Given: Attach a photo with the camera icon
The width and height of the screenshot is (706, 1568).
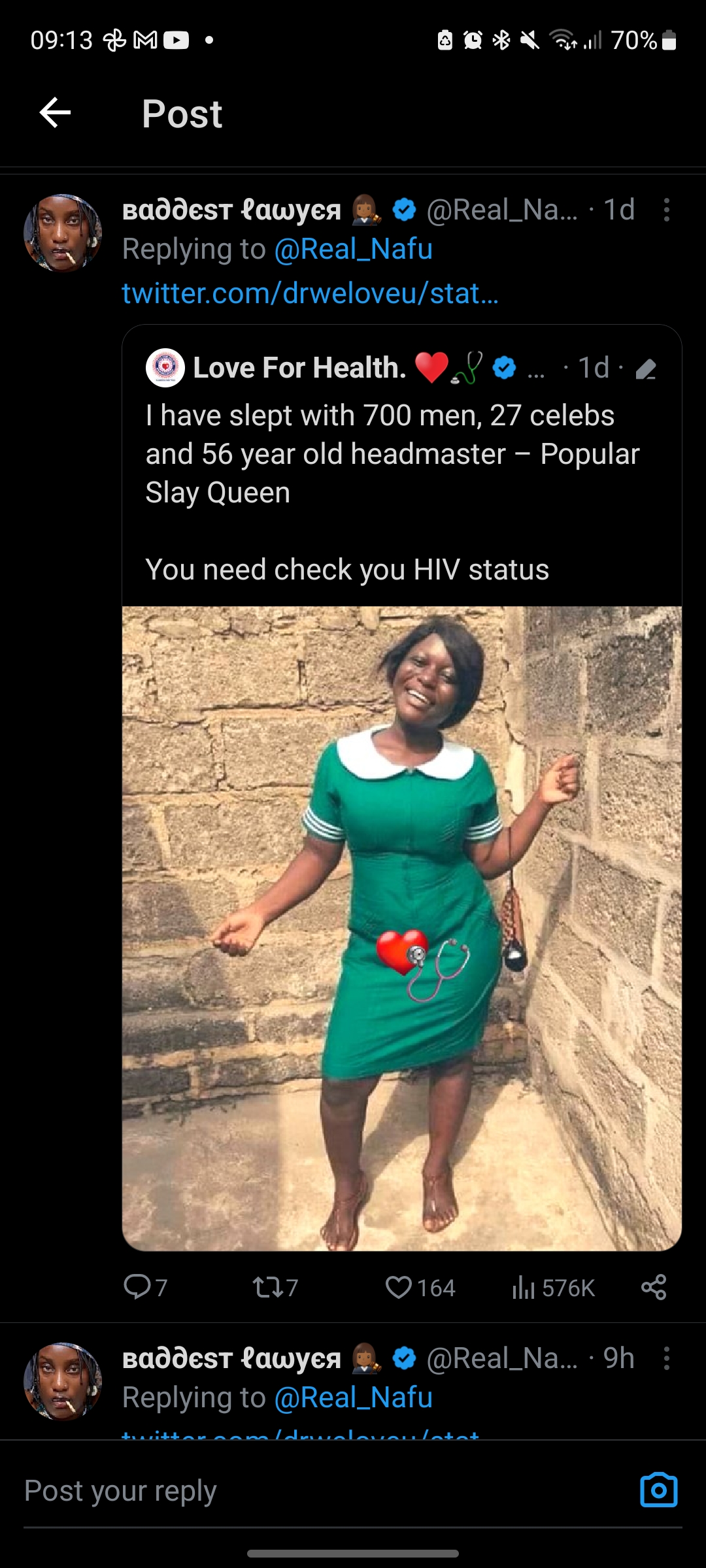Looking at the screenshot, I should pos(658,1490).
